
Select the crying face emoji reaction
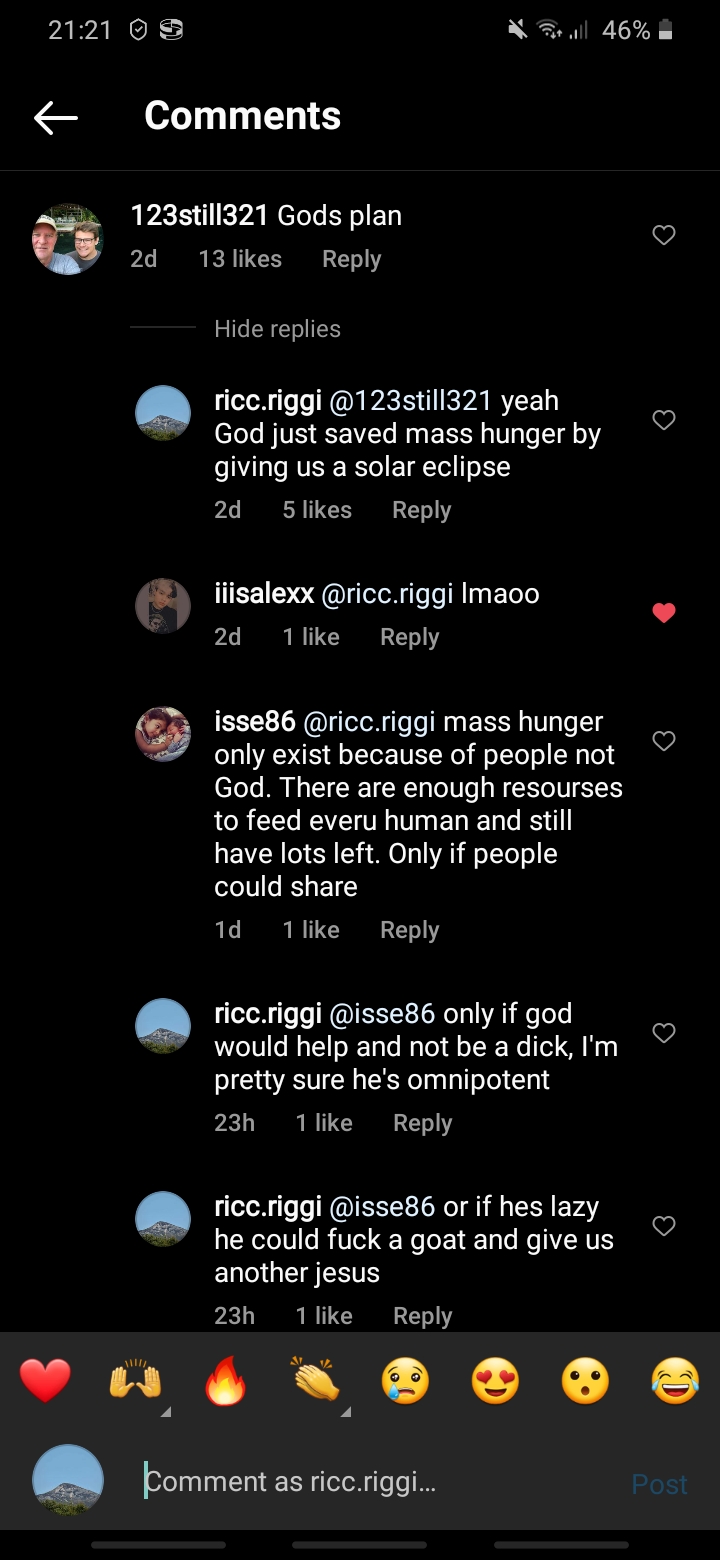pyautogui.click(x=405, y=1380)
